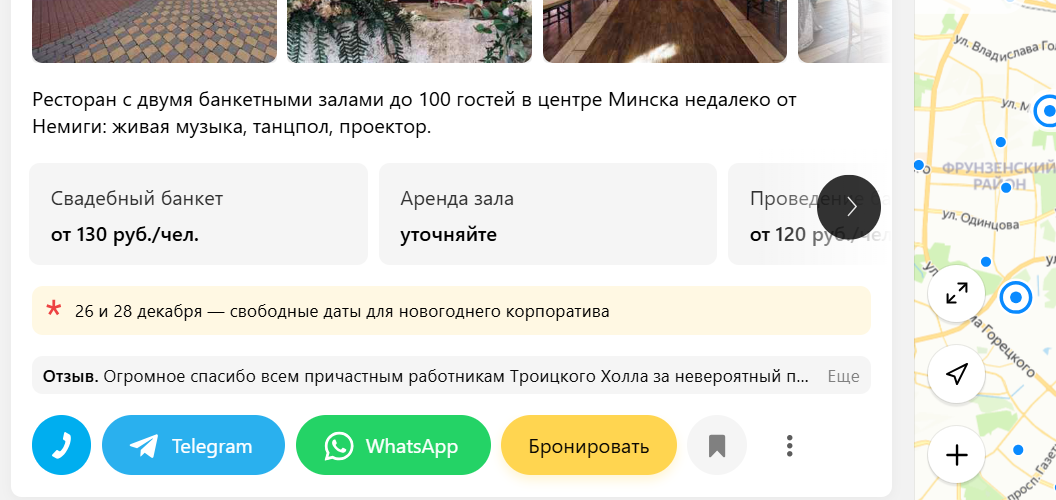The image size is (1056, 500).
Task: Contact the venue through Telegram
Action: [193, 445]
